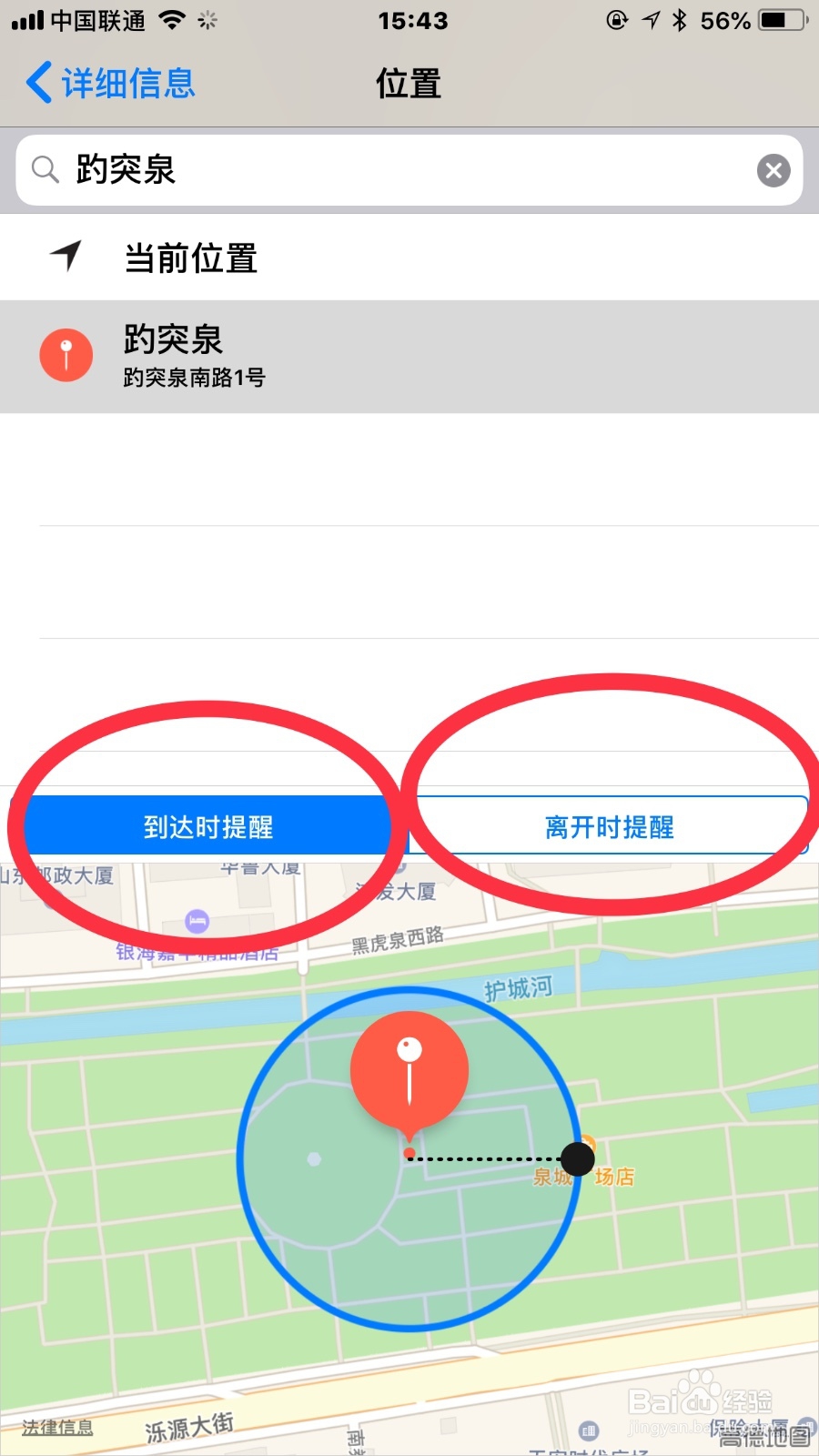Tap the battery indicator in the status bar
The width and height of the screenshot is (819, 1456).
coord(778,20)
